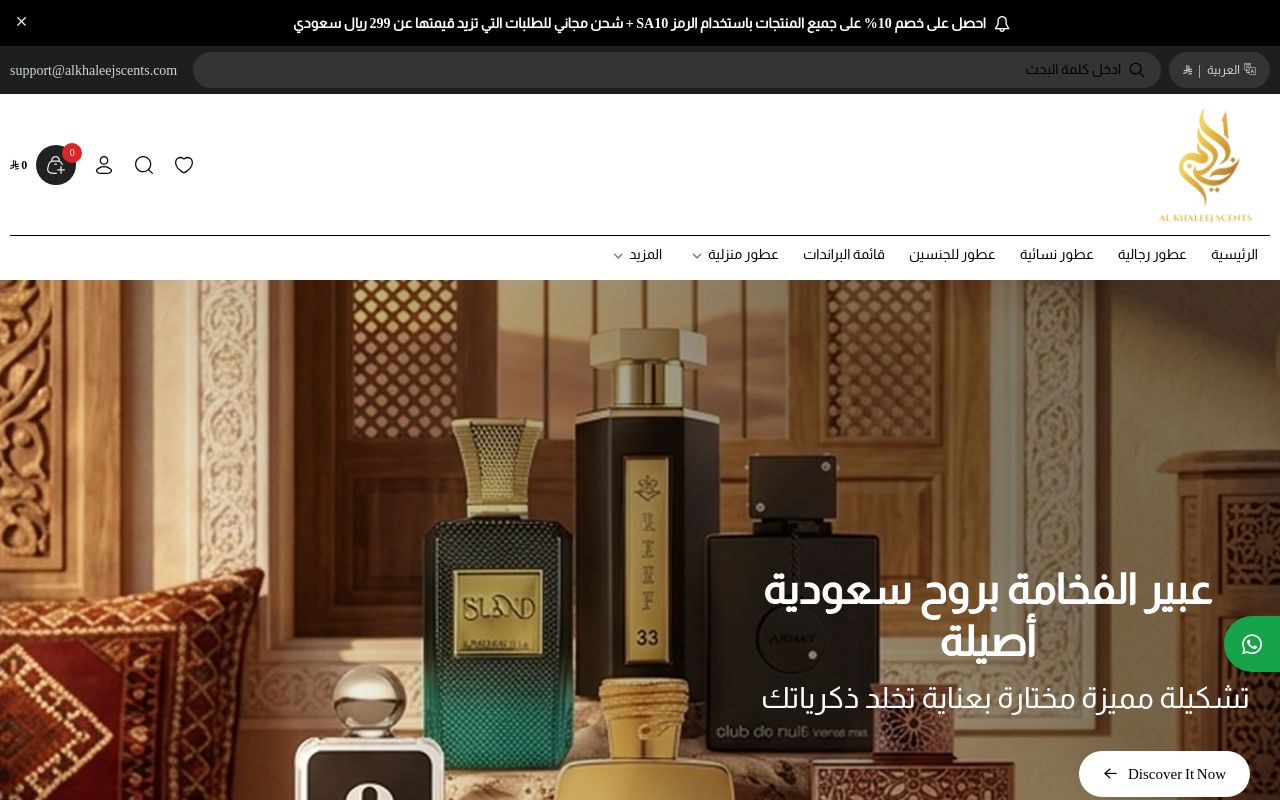1280x800 pixels.
Task: Open عطور للجنسين unisex perfumes
Action: 952,255
